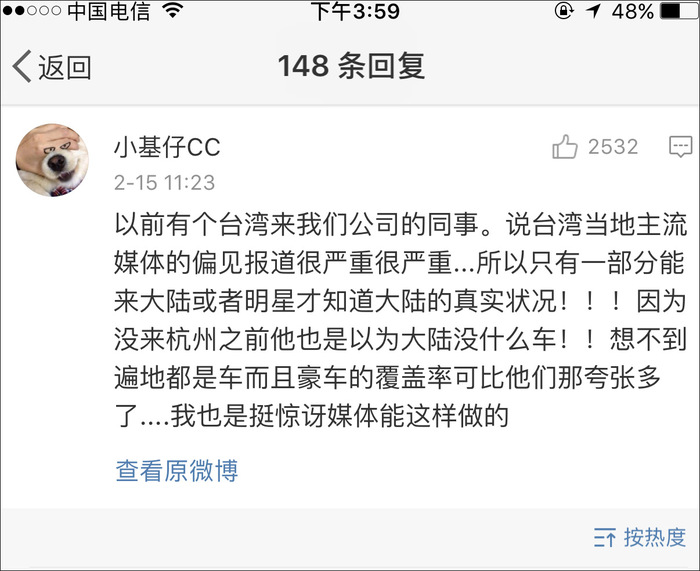The height and width of the screenshot is (571, 700).
Task: Open the username 小基仔CC
Action: (167, 147)
